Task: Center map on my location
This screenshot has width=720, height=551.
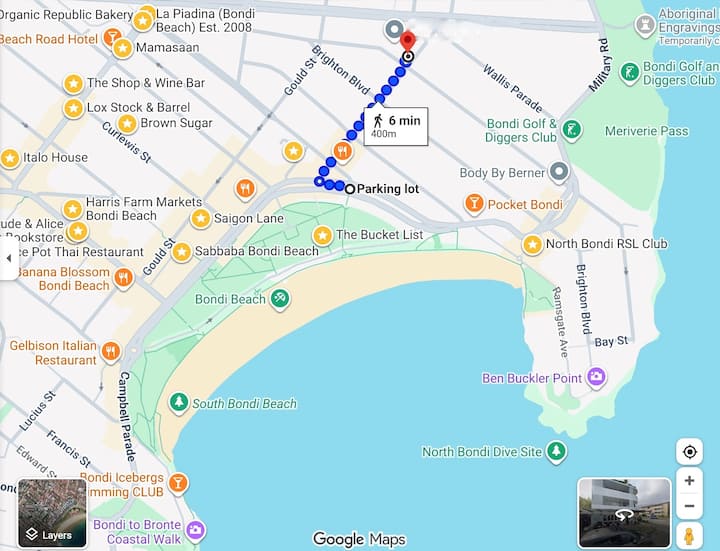Action: (x=689, y=451)
